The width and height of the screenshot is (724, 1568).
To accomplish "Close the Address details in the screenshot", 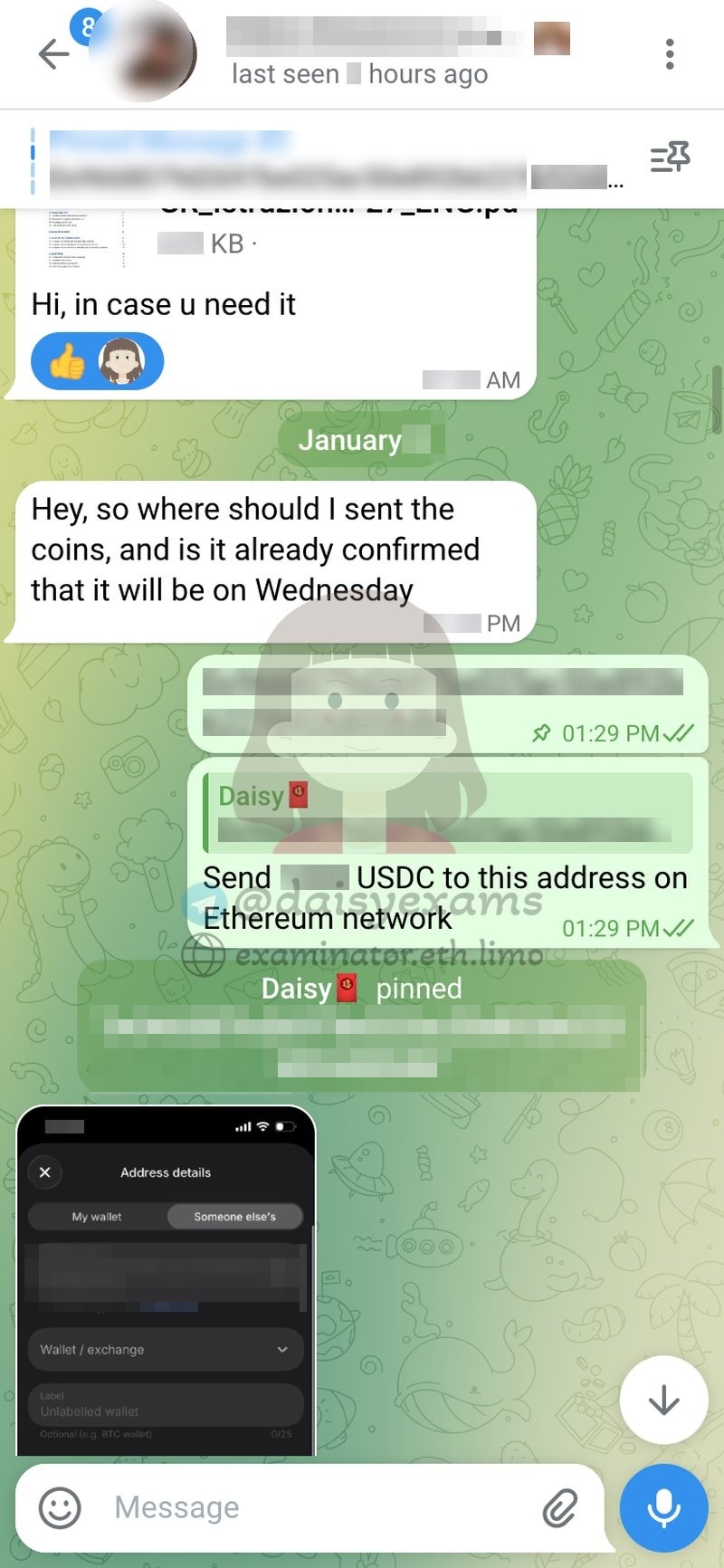I will tap(44, 1172).
